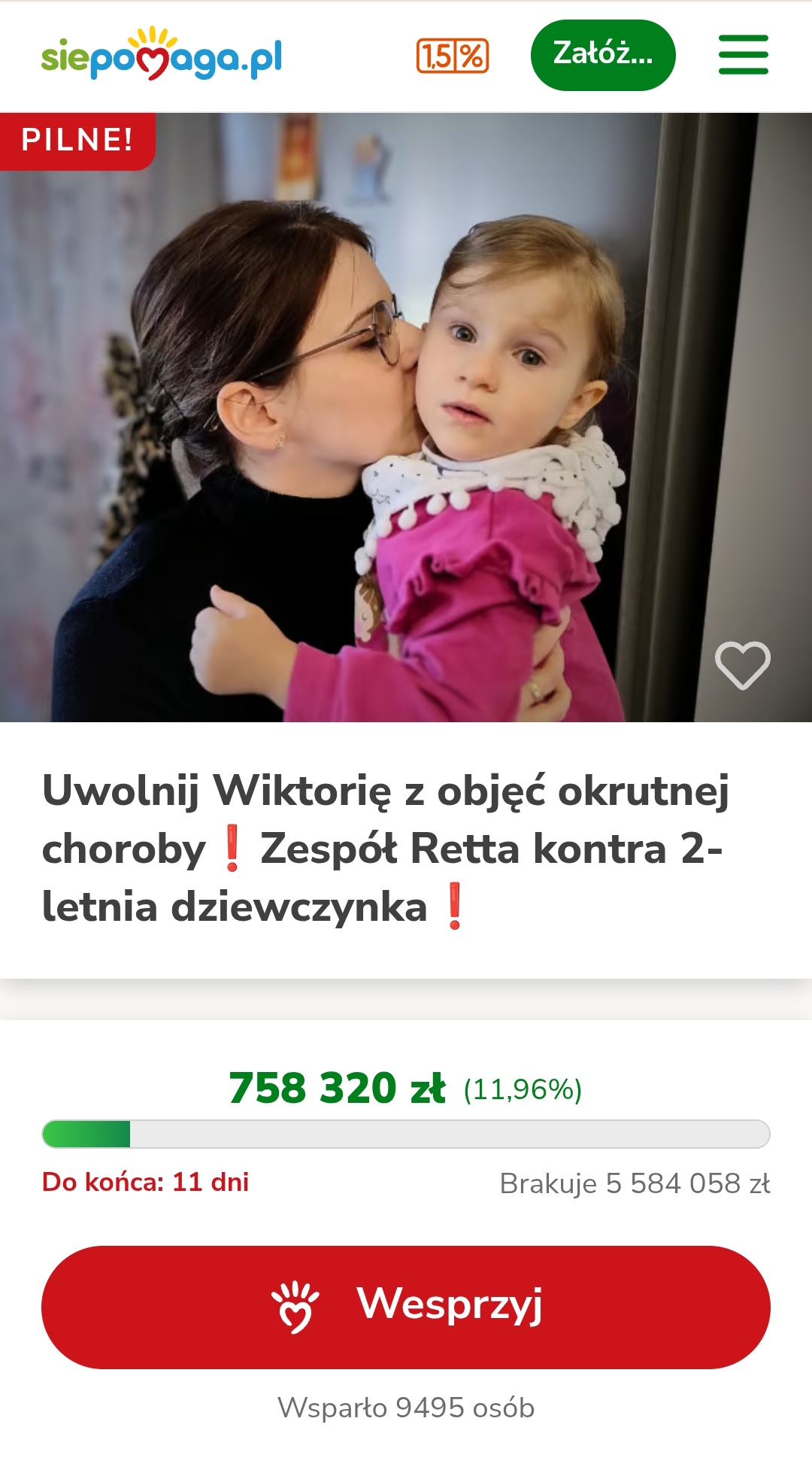812x1470 pixels.
Task: Donate with the Wesprzyj button
Action: click(x=406, y=1307)
